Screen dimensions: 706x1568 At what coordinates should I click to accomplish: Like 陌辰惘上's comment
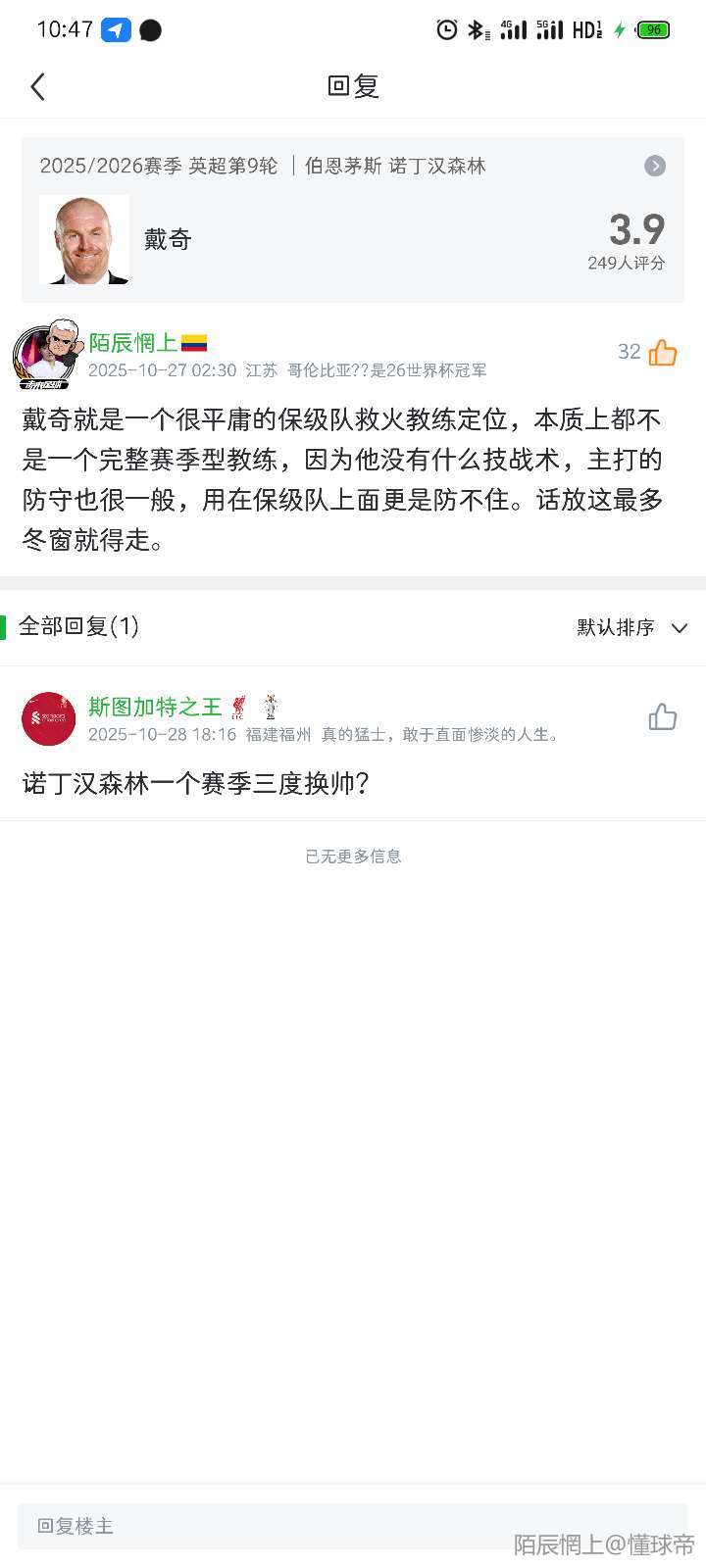coord(663,353)
